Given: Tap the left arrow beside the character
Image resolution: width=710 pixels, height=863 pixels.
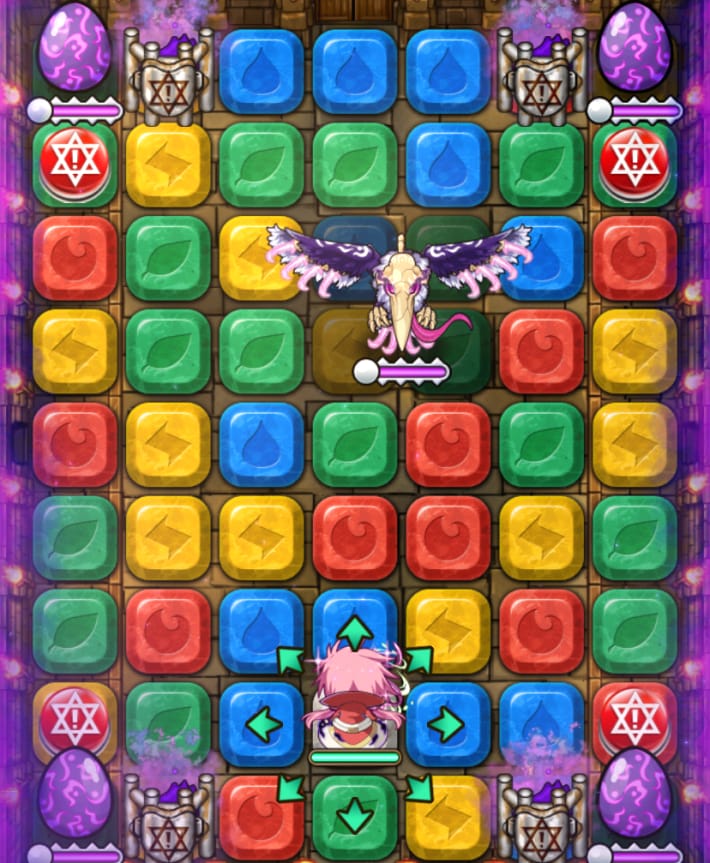Looking at the screenshot, I should tap(265, 724).
